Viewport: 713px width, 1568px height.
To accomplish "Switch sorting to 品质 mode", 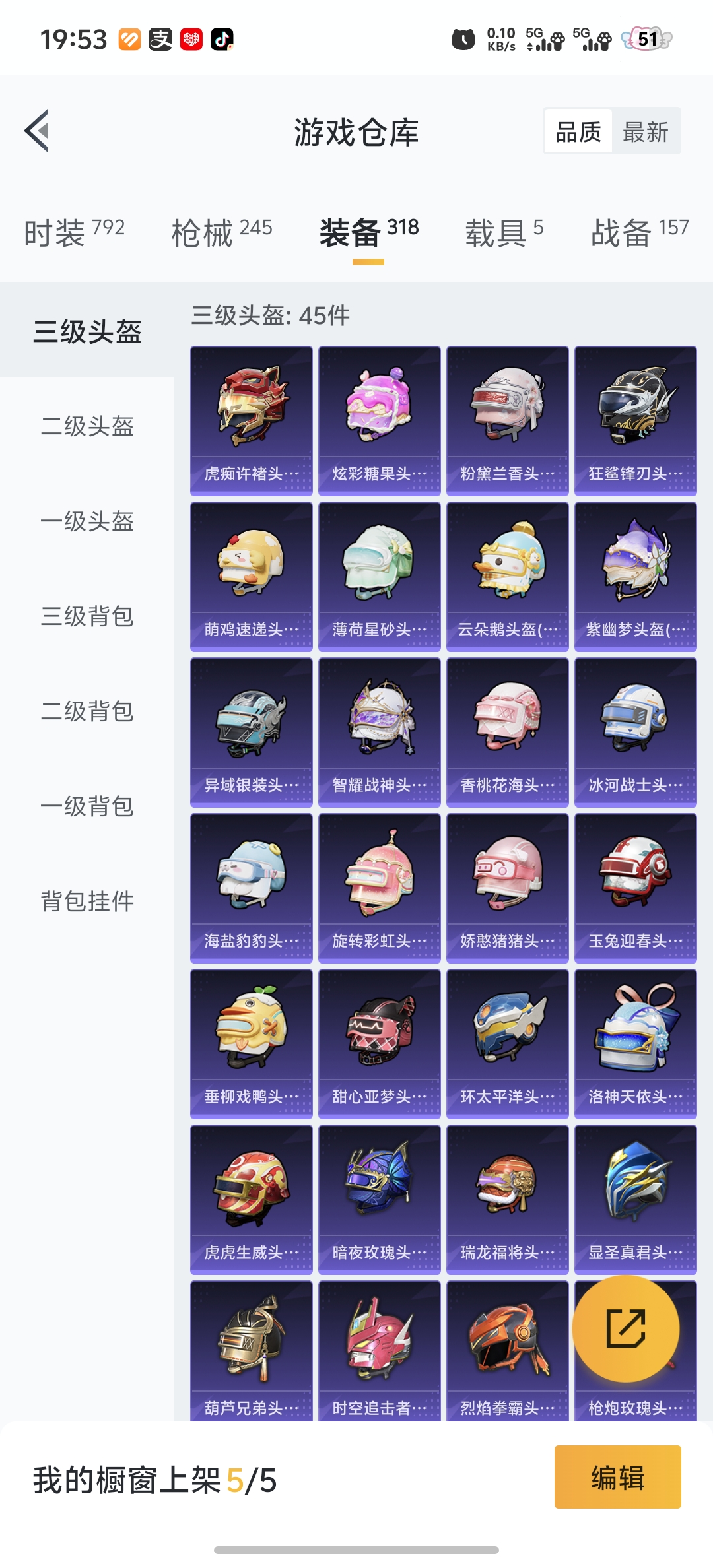I will click(x=577, y=131).
